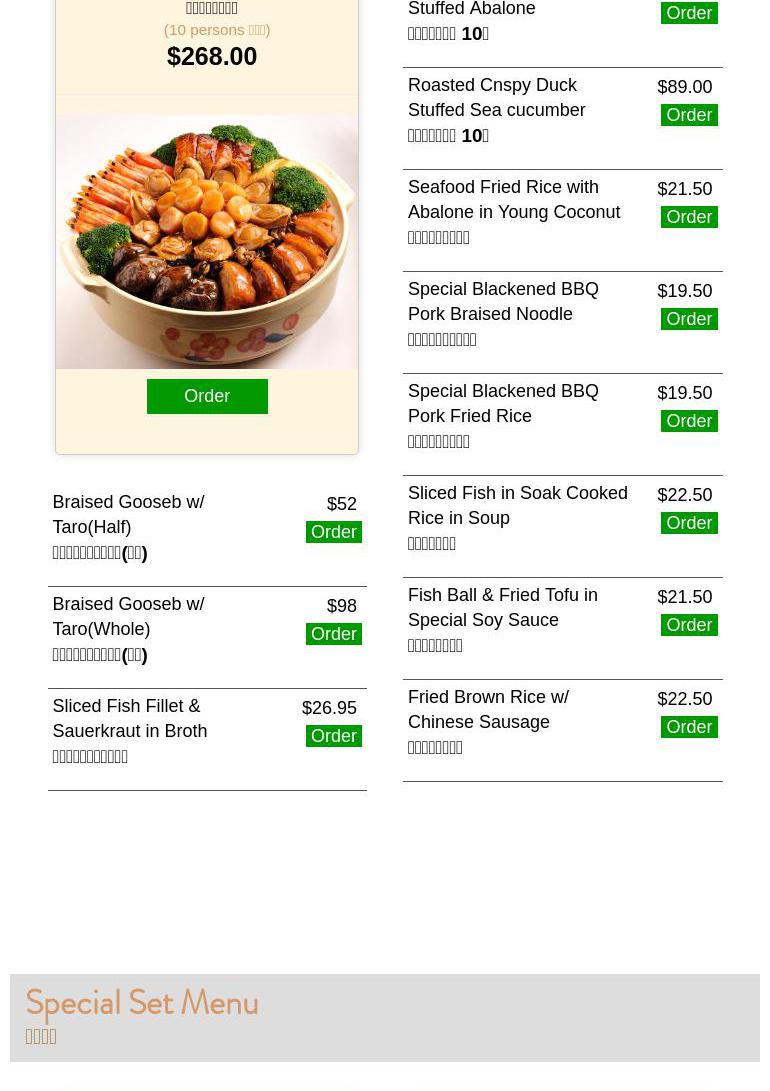Order Special Blackened BBQ Pork Braised Noodle
770x1091 pixels.
689,319
